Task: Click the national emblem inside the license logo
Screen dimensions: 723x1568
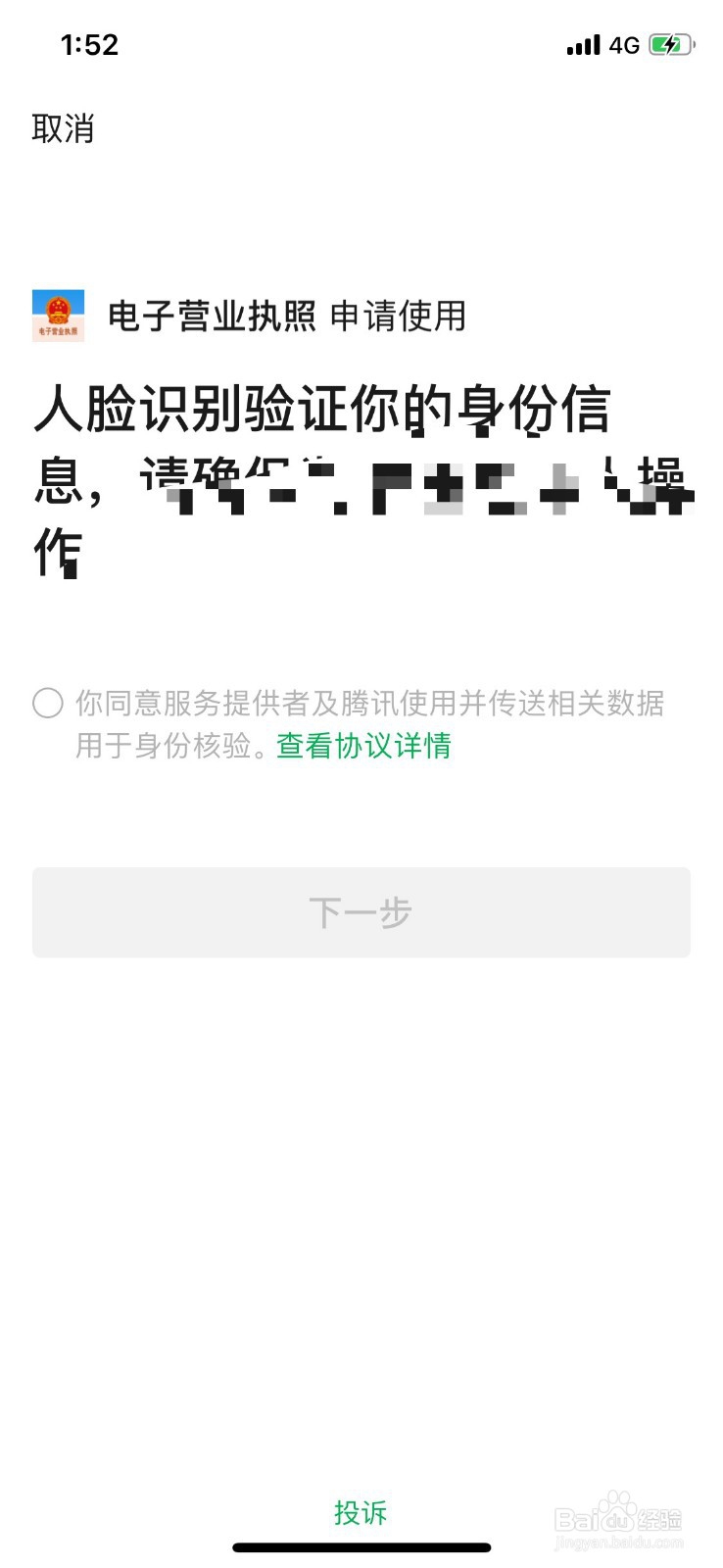Action: click(x=59, y=310)
